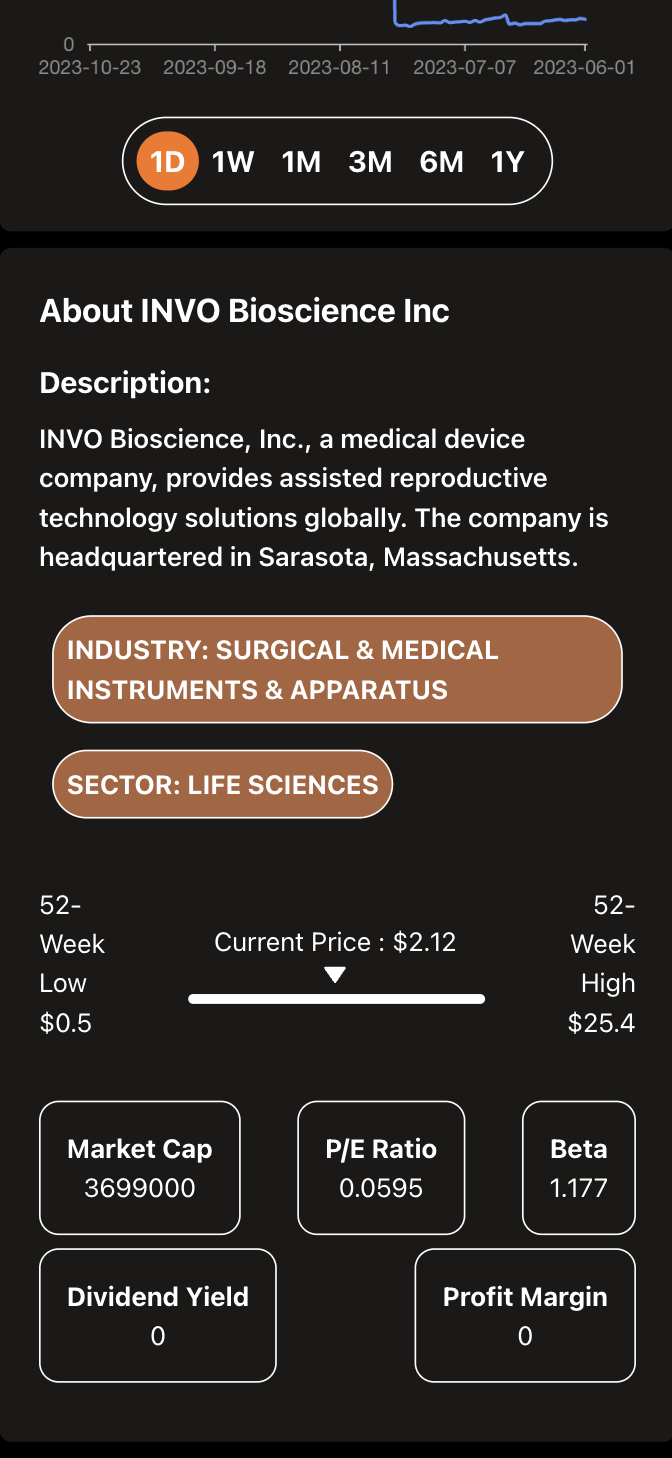The image size is (672, 1458).
Task: Tap the Sector: Life Sciences chip
Action: pos(222,784)
